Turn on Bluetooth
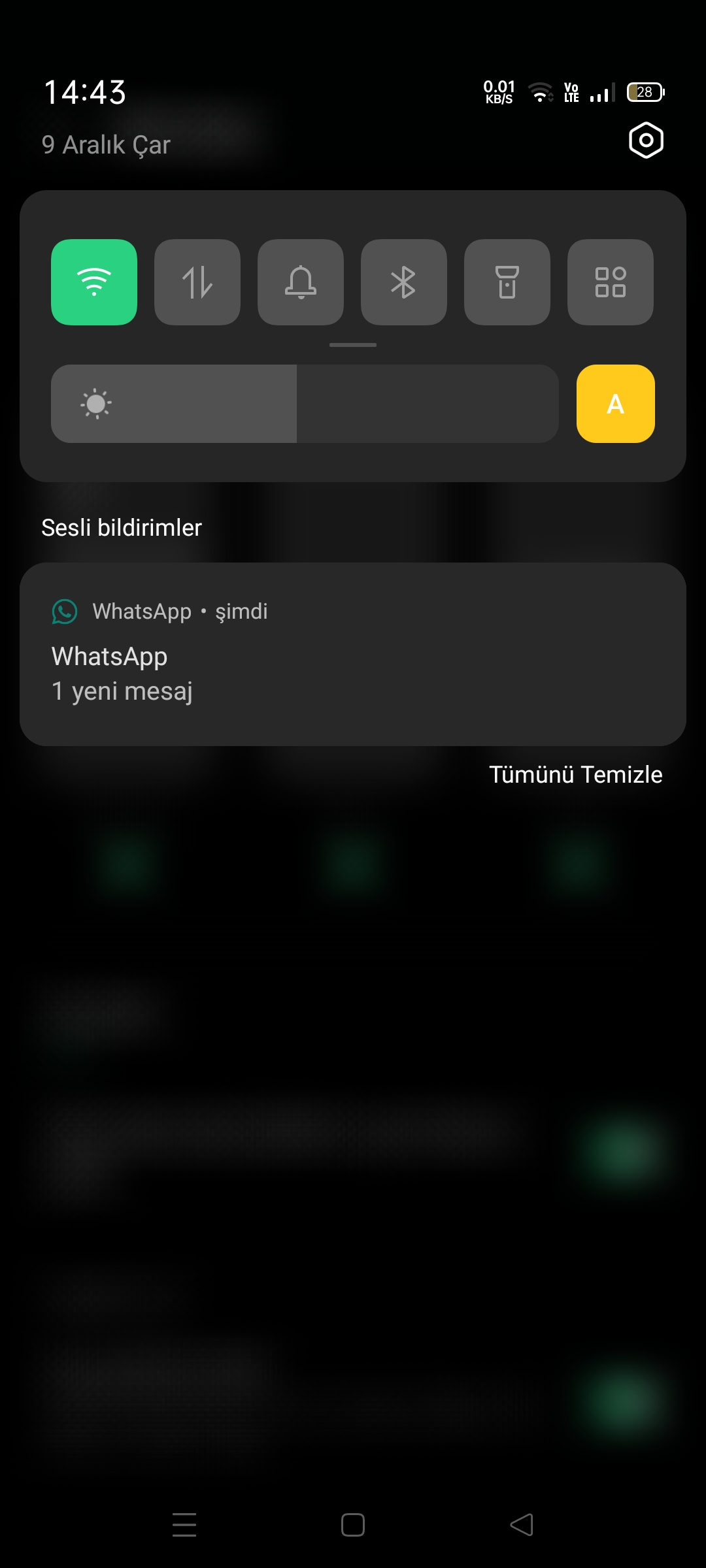The image size is (706, 1568). [404, 282]
